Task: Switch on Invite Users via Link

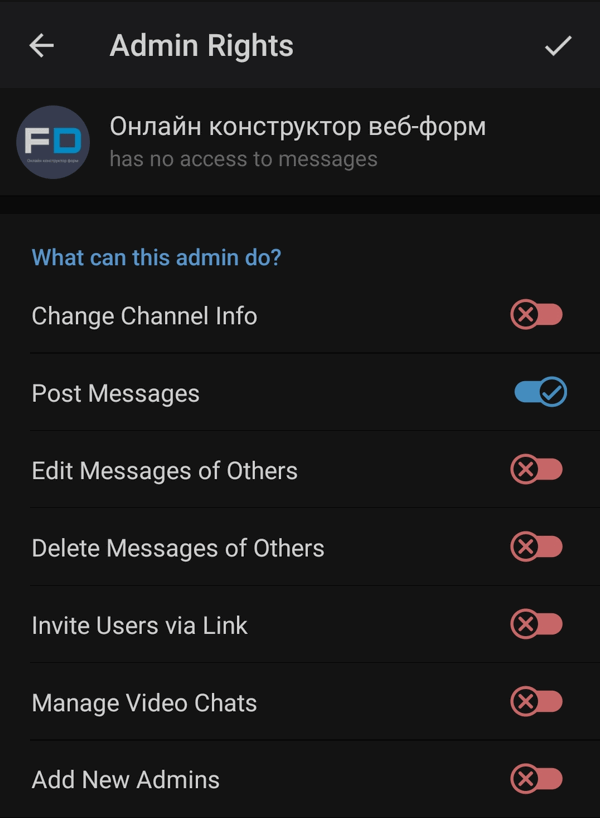Action: point(538,625)
